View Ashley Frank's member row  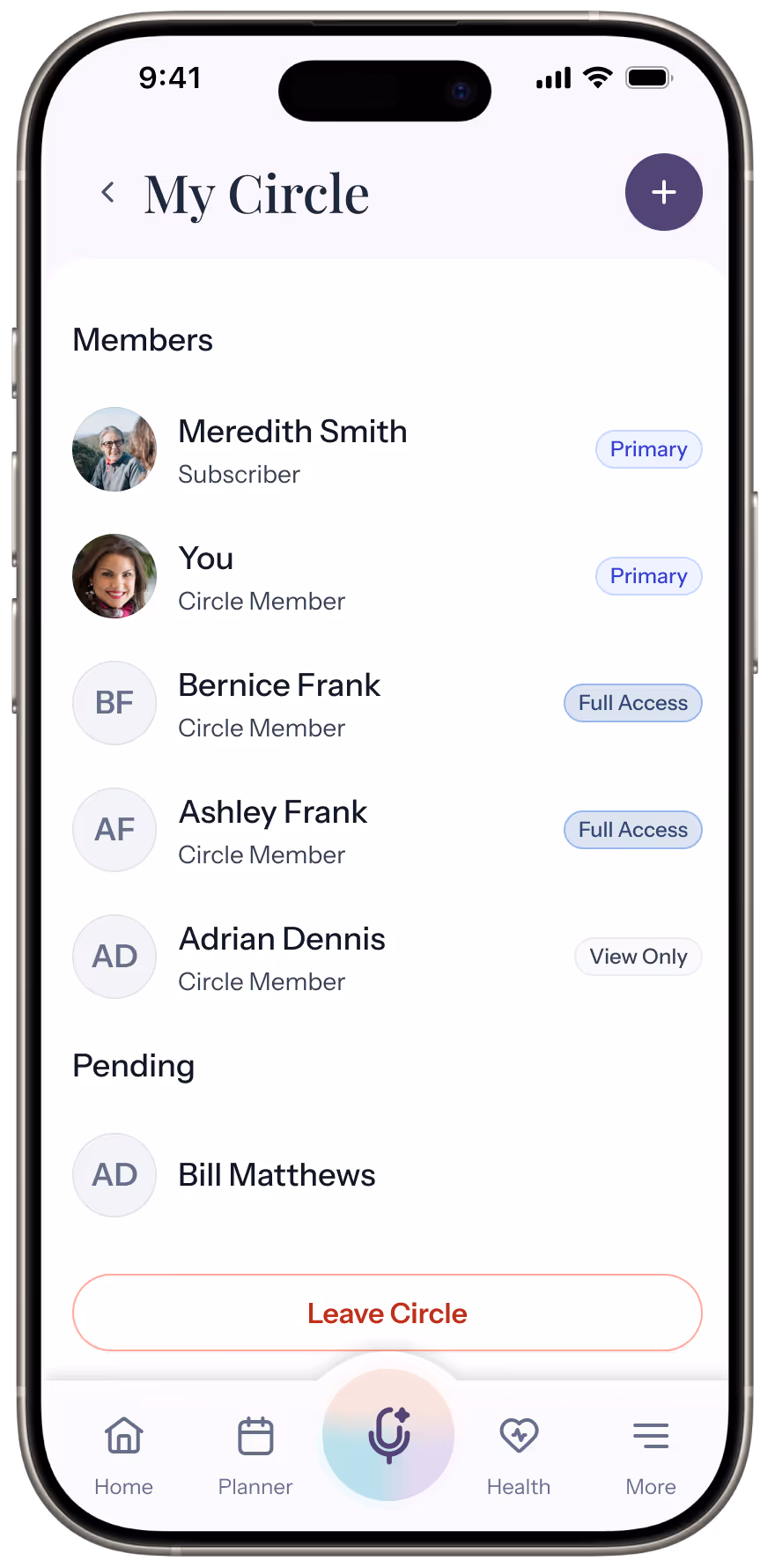273,831
